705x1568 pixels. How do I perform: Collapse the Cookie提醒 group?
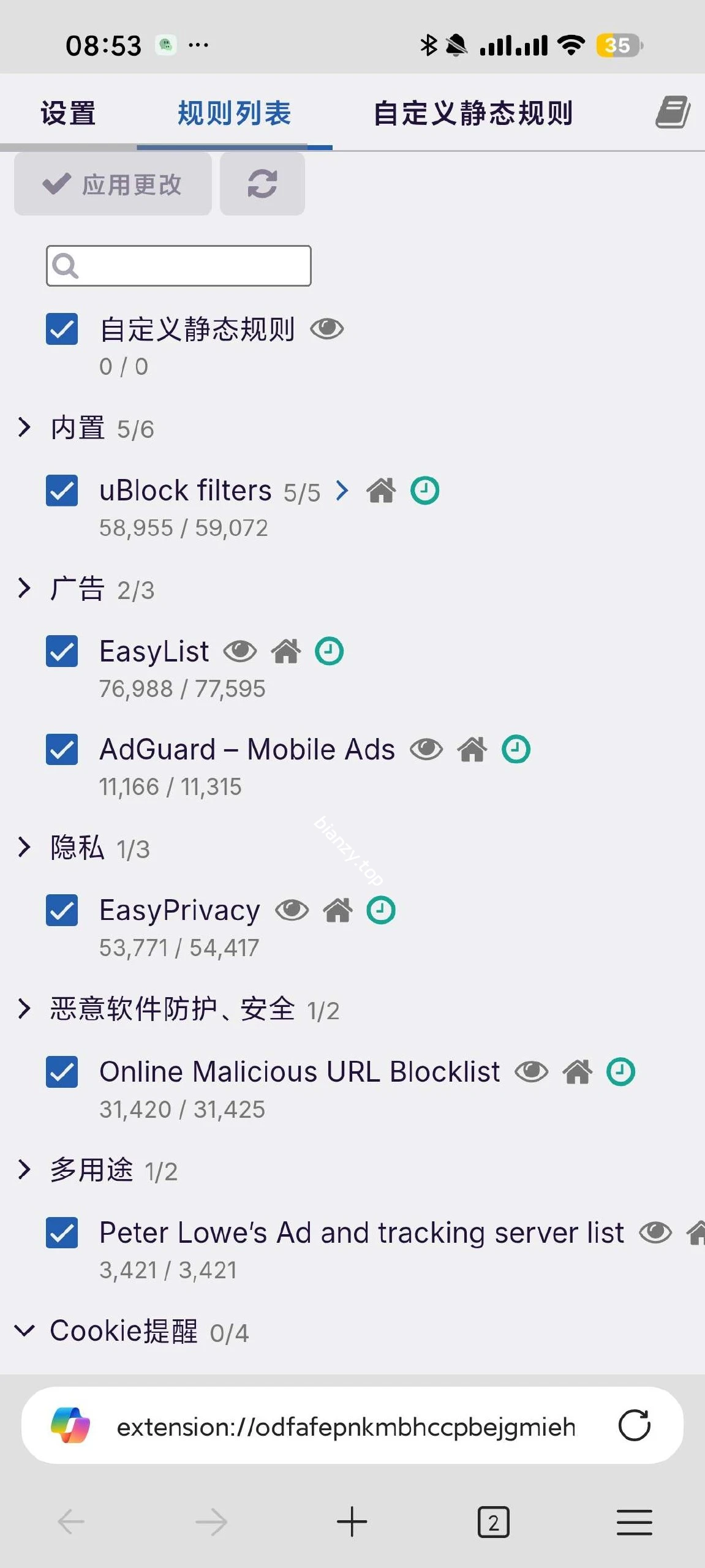(25, 1330)
